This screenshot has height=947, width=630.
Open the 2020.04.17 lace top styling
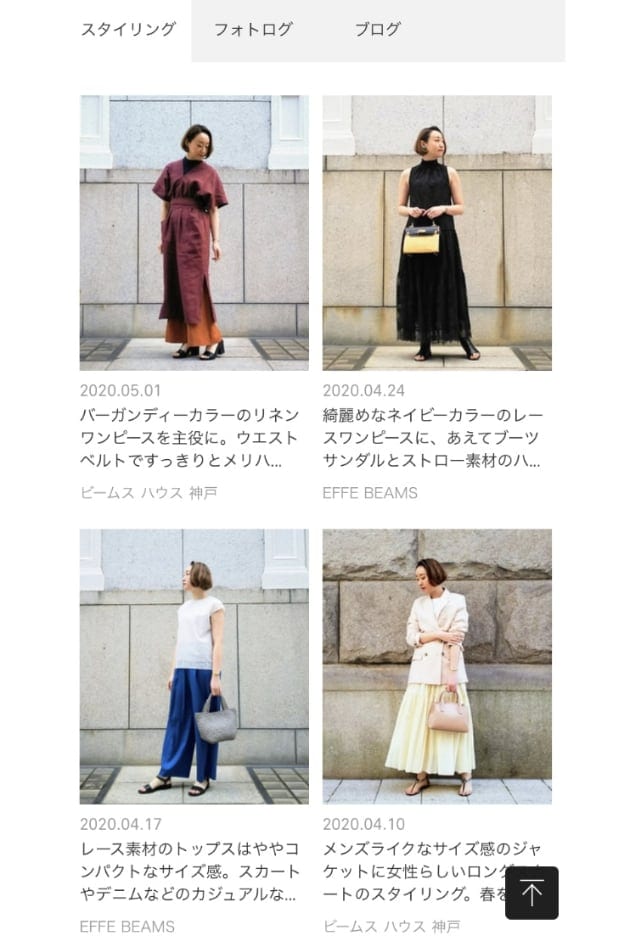tap(194, 666)
